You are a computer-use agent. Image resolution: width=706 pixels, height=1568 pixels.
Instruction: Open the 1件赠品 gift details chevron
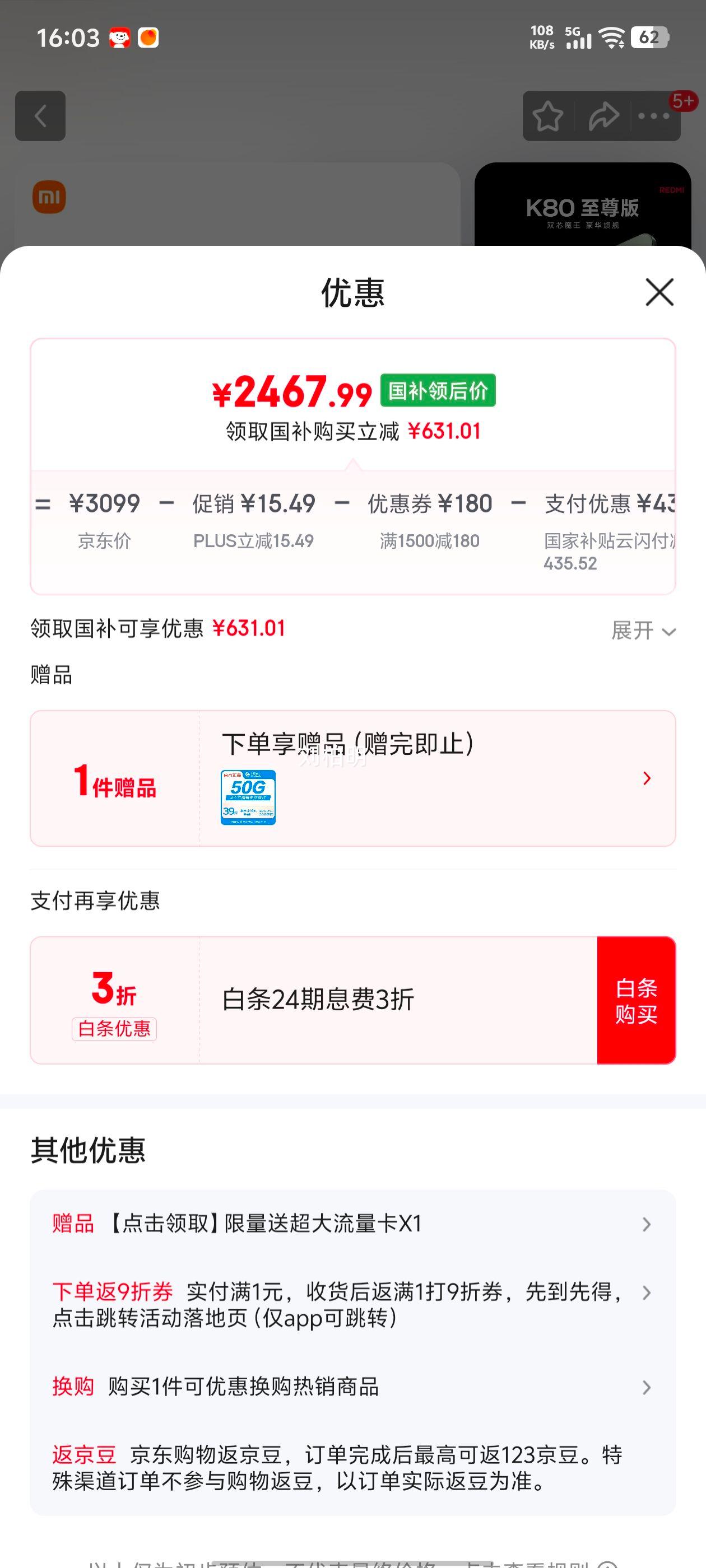coord(645,778)
